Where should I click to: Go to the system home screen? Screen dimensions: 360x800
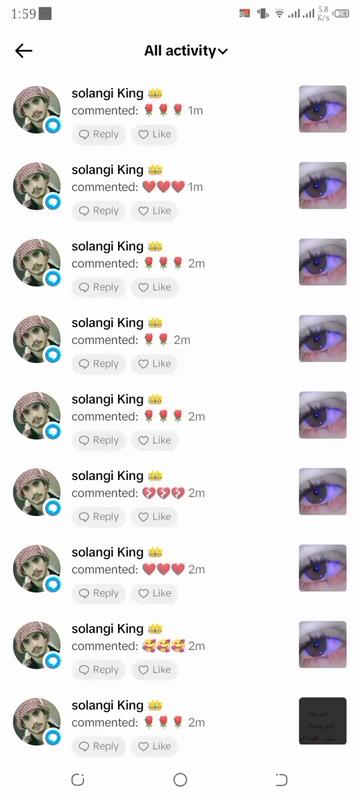[x=180, y=779]
